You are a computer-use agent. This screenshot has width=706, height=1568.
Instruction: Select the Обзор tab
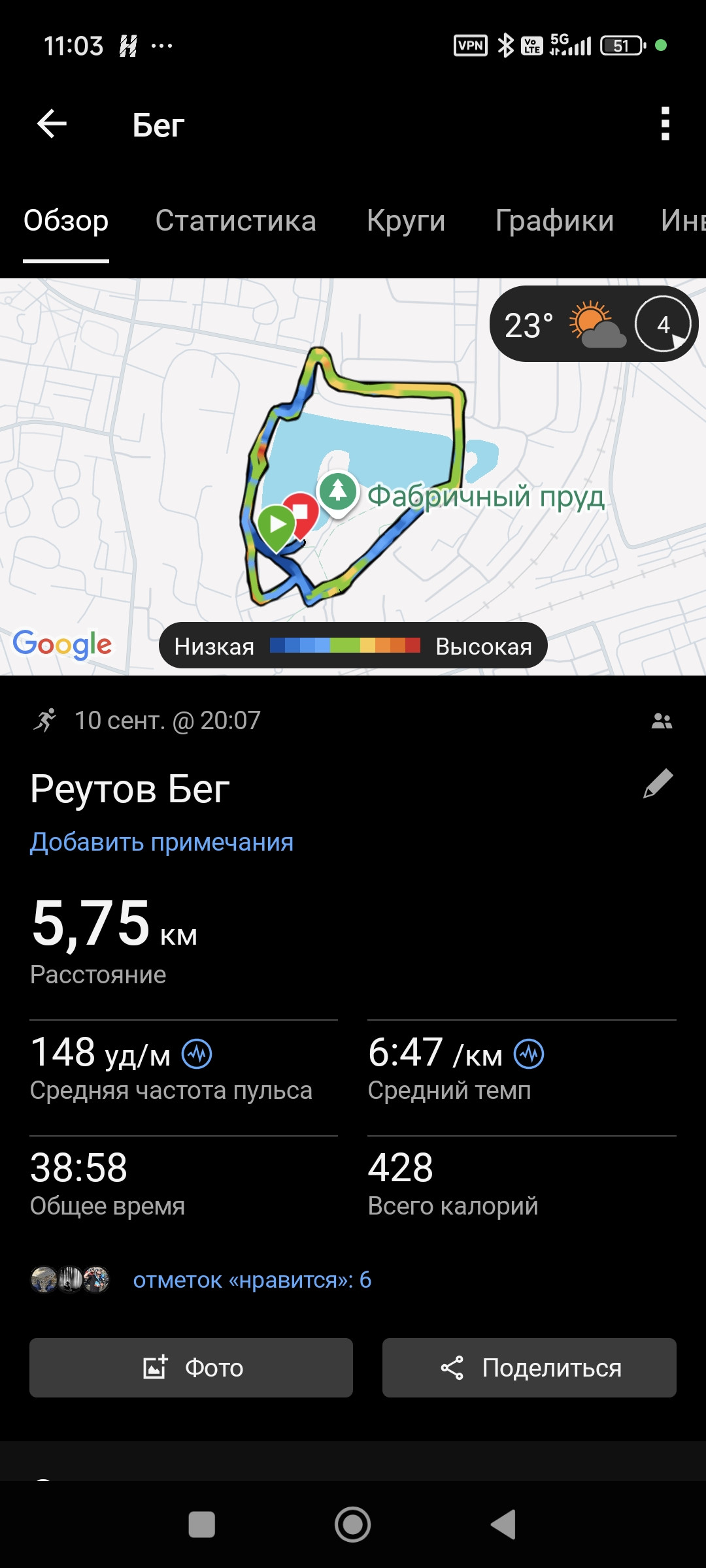(66, 221)
